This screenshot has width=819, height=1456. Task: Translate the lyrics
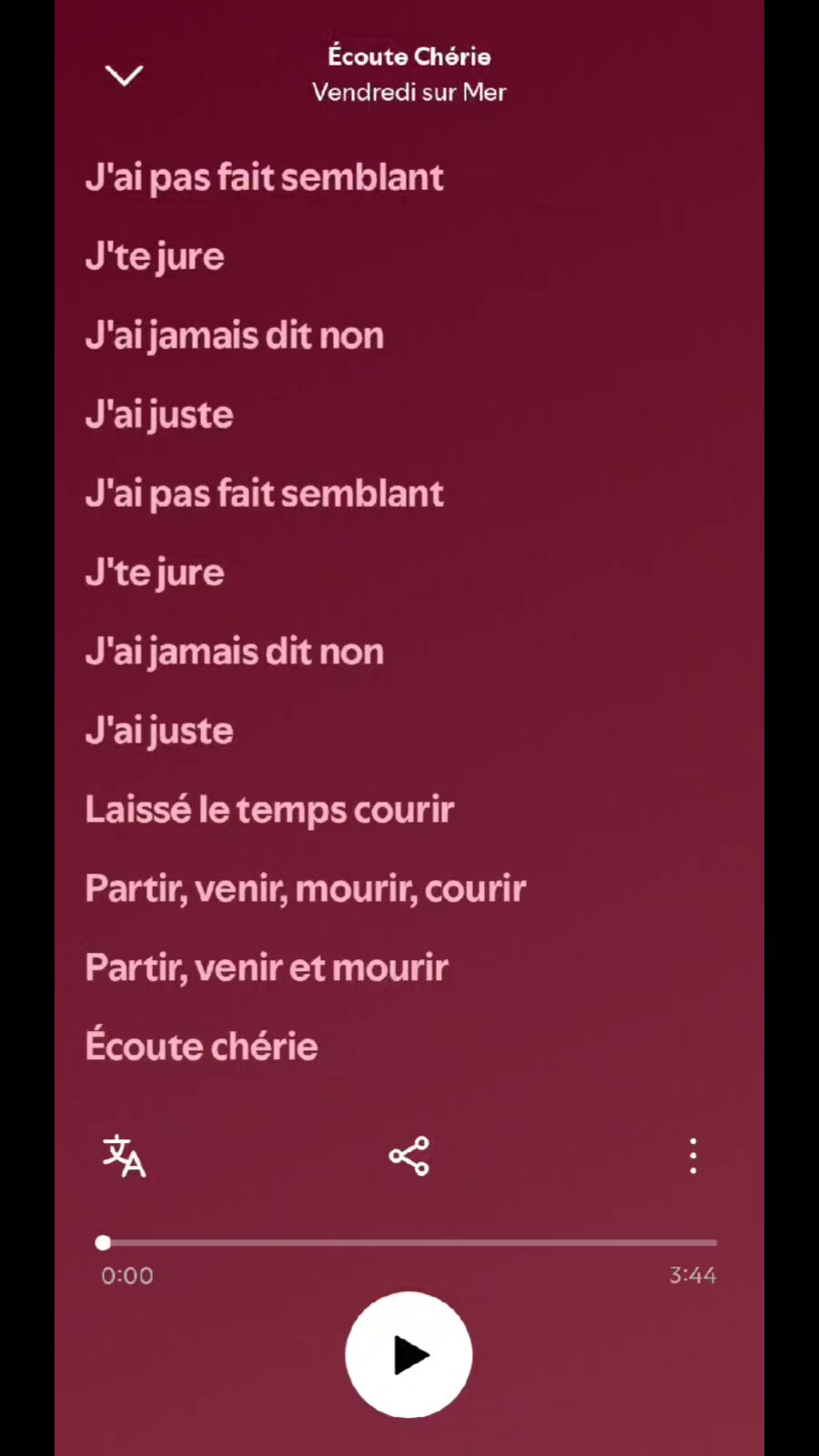tap(124, 1157)
